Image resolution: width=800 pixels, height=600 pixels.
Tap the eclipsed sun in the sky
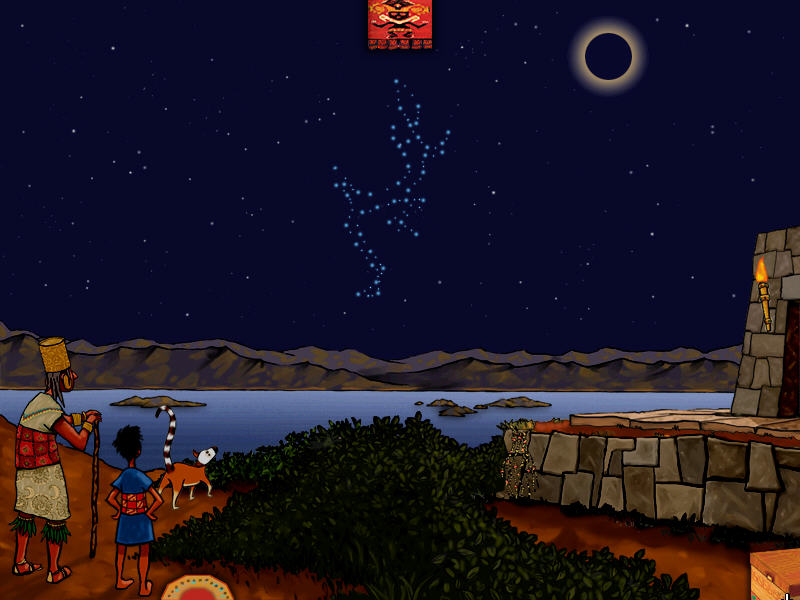(x=608, y=56)
